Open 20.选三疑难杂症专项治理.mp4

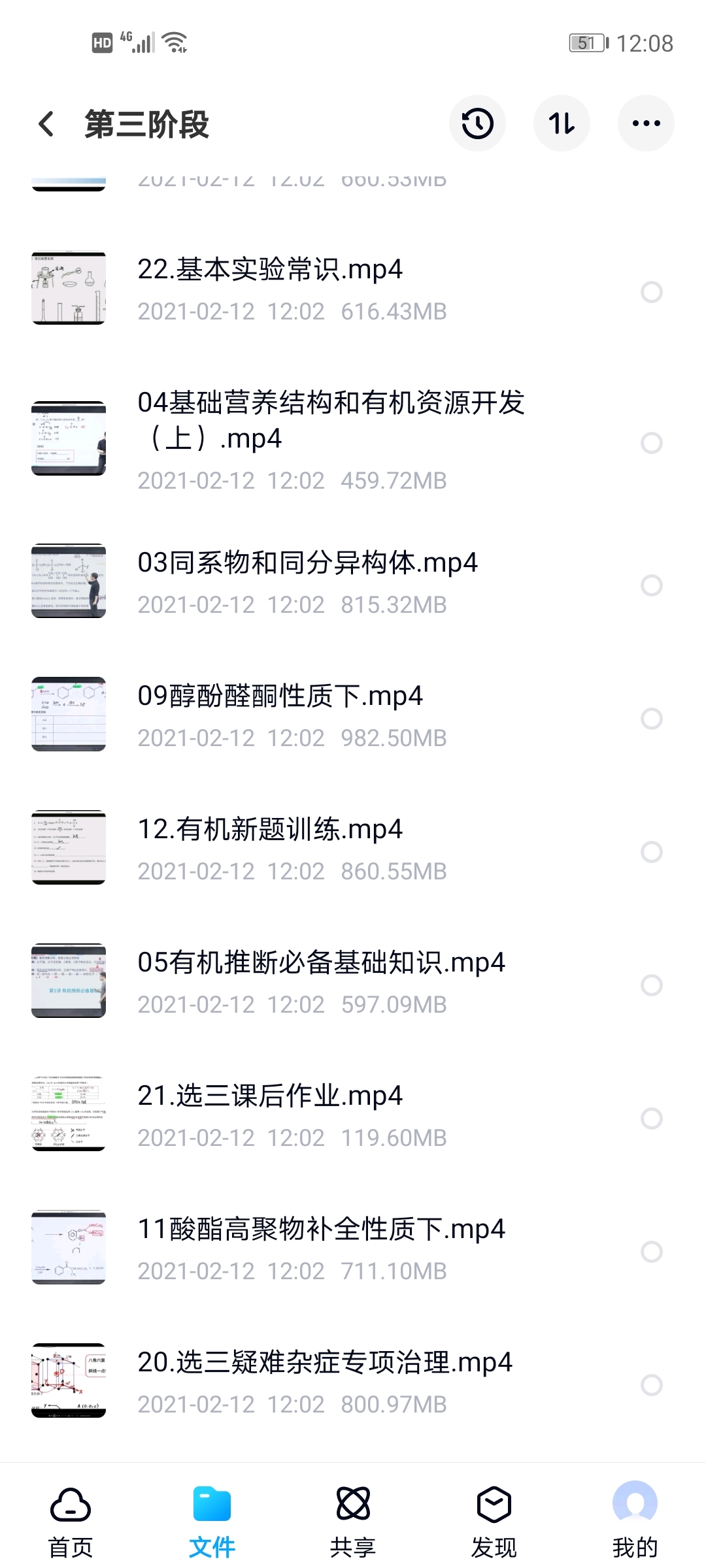click(x=324, y=1363)
